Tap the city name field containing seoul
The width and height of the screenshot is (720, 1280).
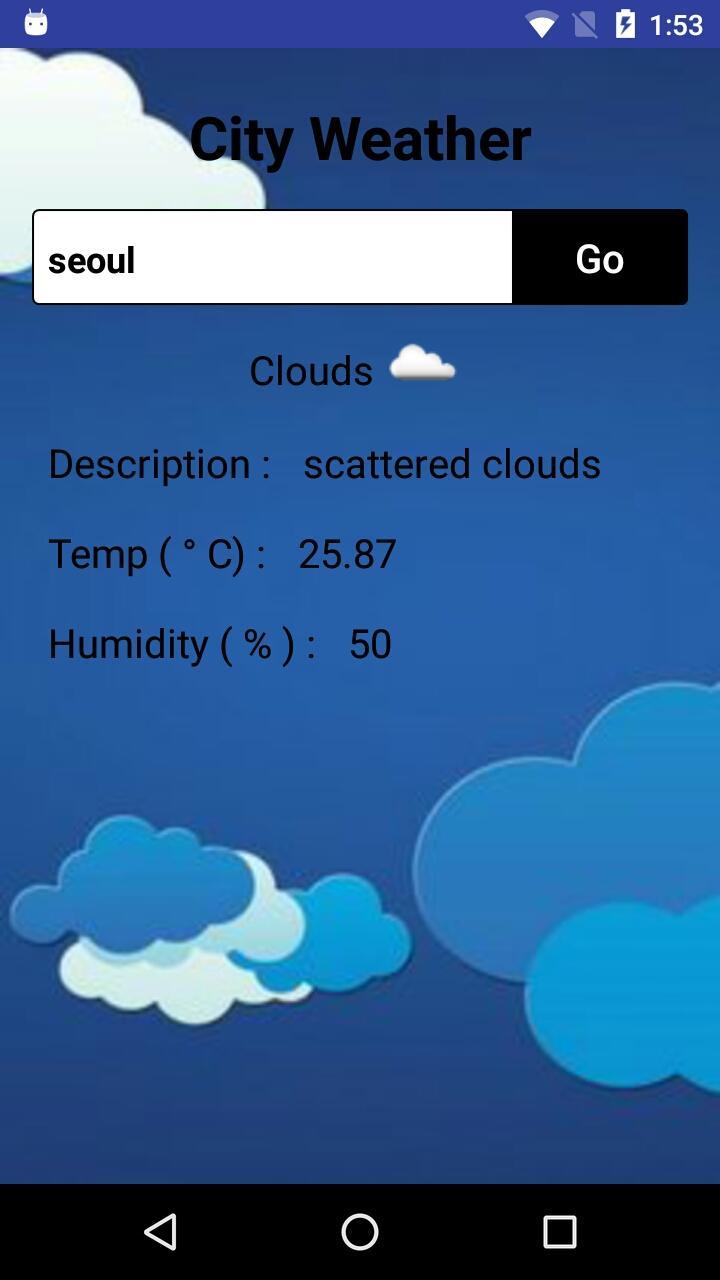(272, 258)
